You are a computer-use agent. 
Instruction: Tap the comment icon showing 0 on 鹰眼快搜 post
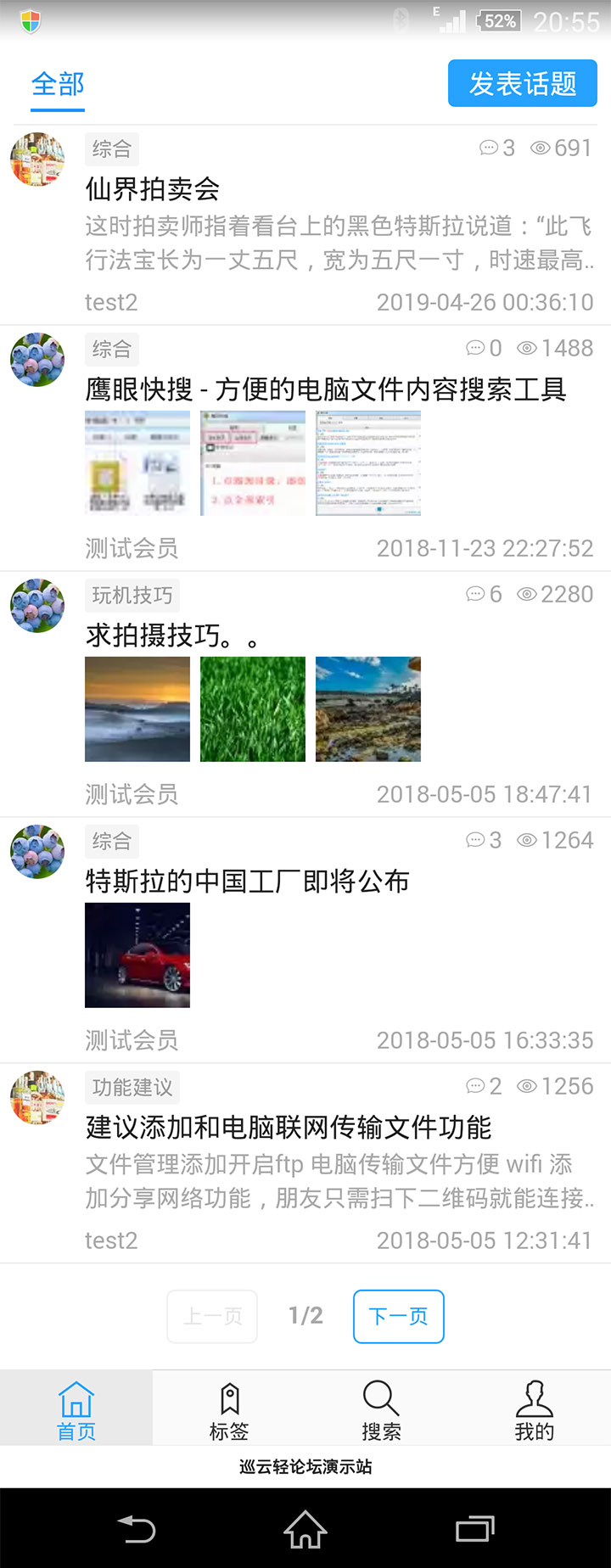tap(477, 348)
